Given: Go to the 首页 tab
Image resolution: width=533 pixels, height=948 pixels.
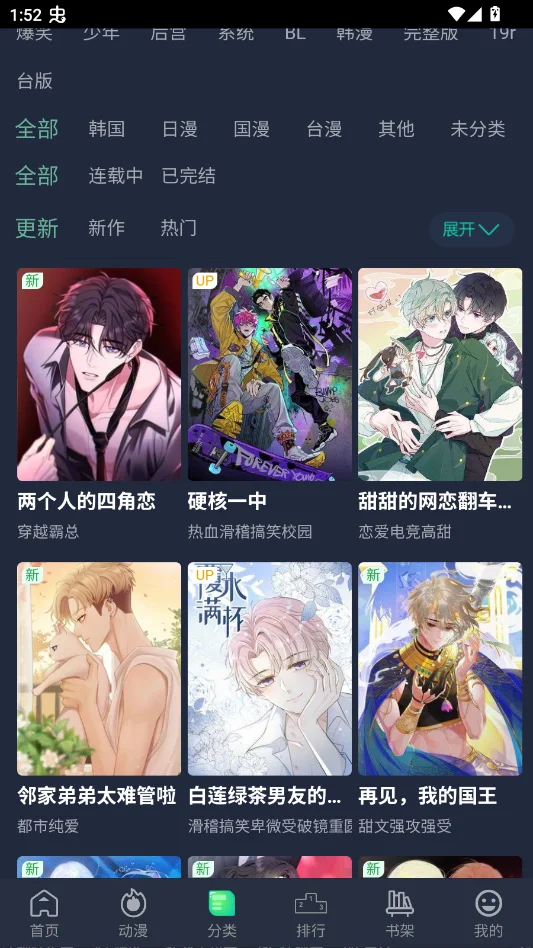Looking at the screenshot, I should 45,913.
